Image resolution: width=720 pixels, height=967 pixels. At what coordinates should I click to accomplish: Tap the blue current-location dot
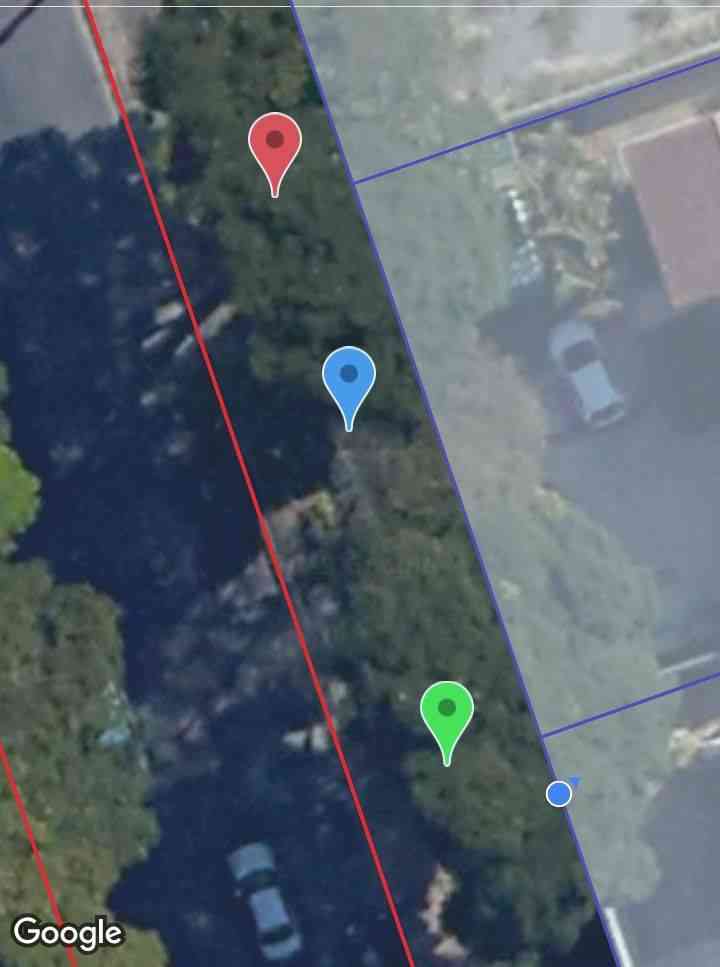point(559,794)
